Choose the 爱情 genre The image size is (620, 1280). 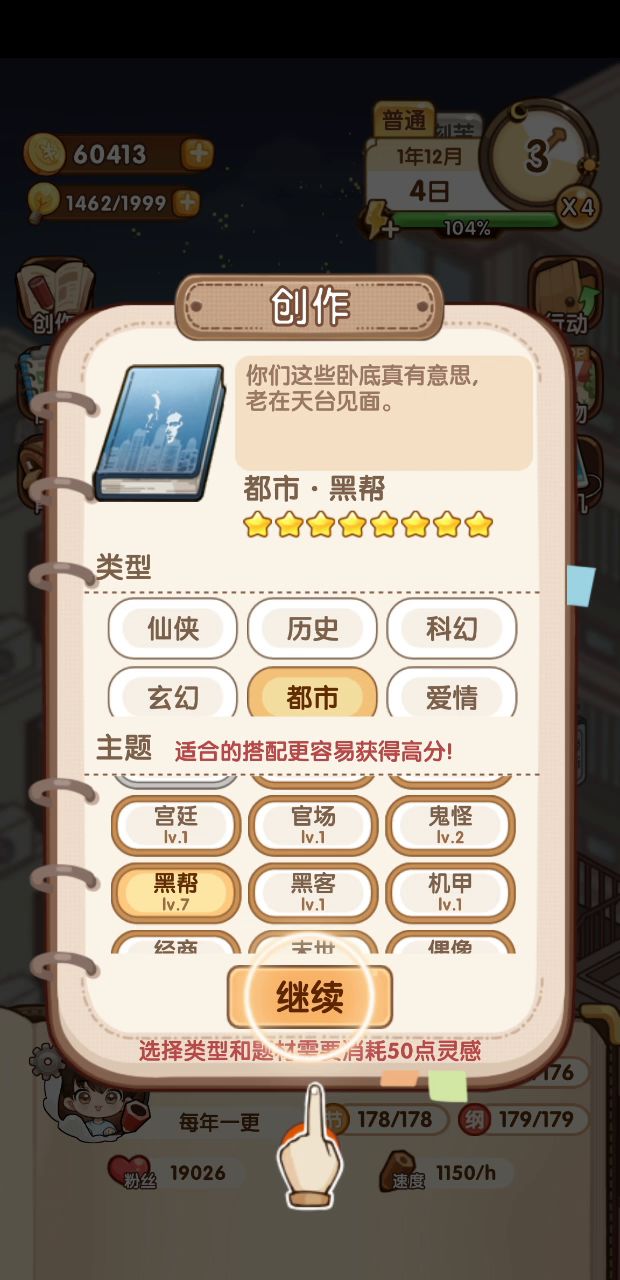pos(451,695)
